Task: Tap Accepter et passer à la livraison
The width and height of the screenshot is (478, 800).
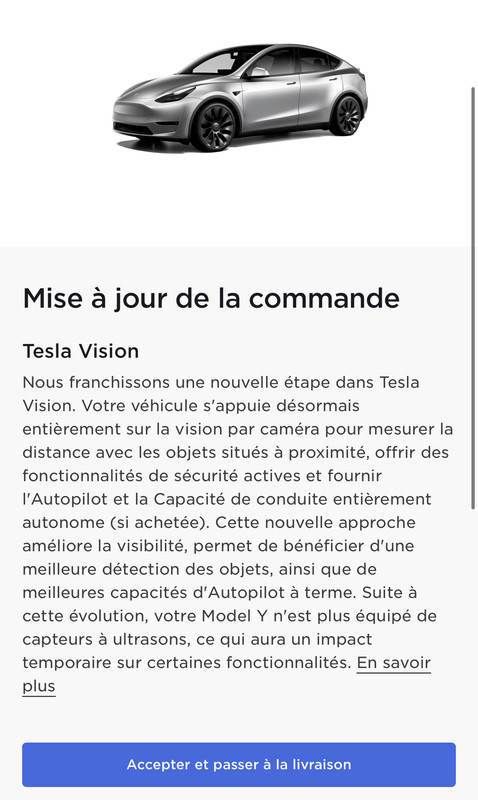Action: (x=239, y=764)
